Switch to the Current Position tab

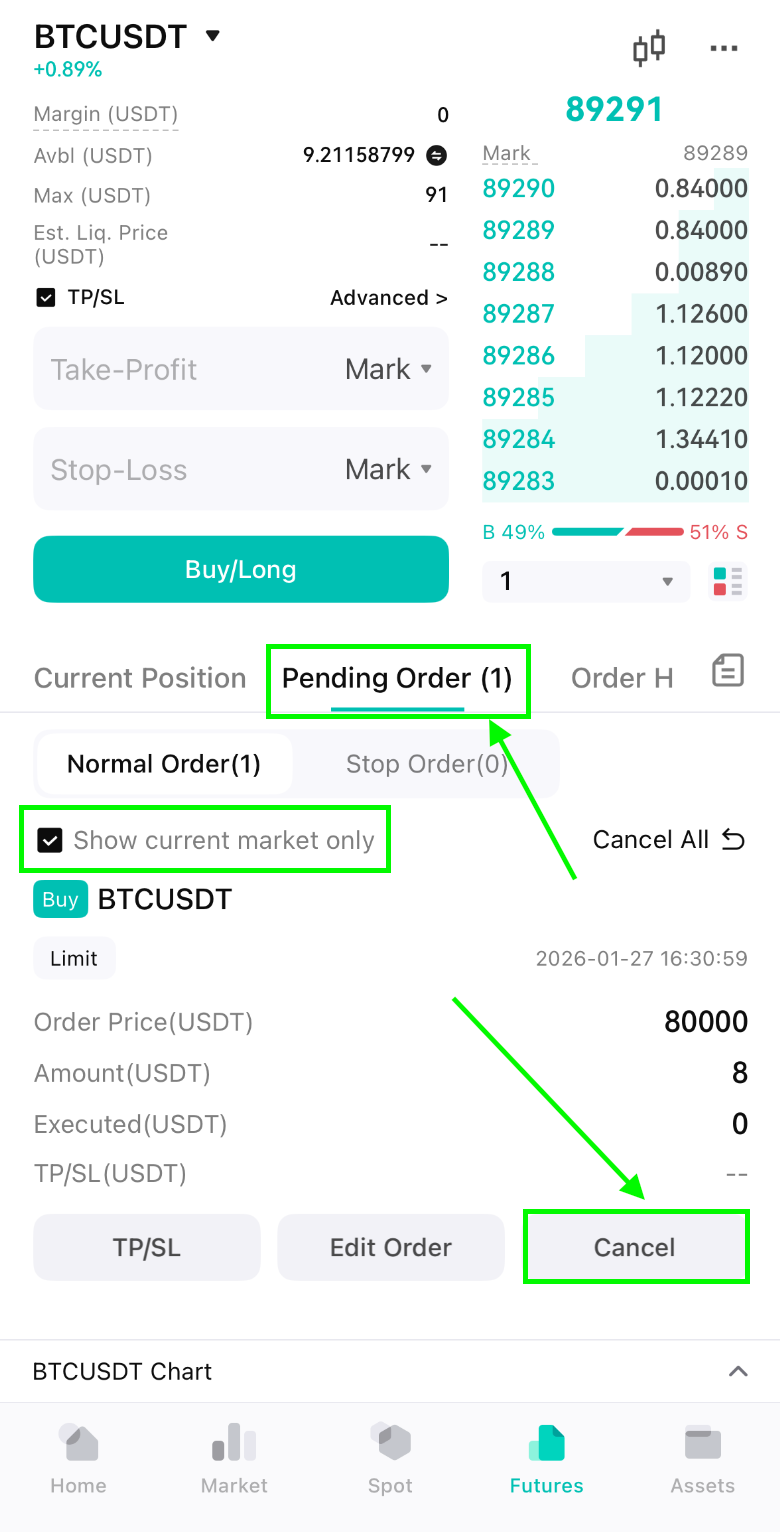[140, 678]
